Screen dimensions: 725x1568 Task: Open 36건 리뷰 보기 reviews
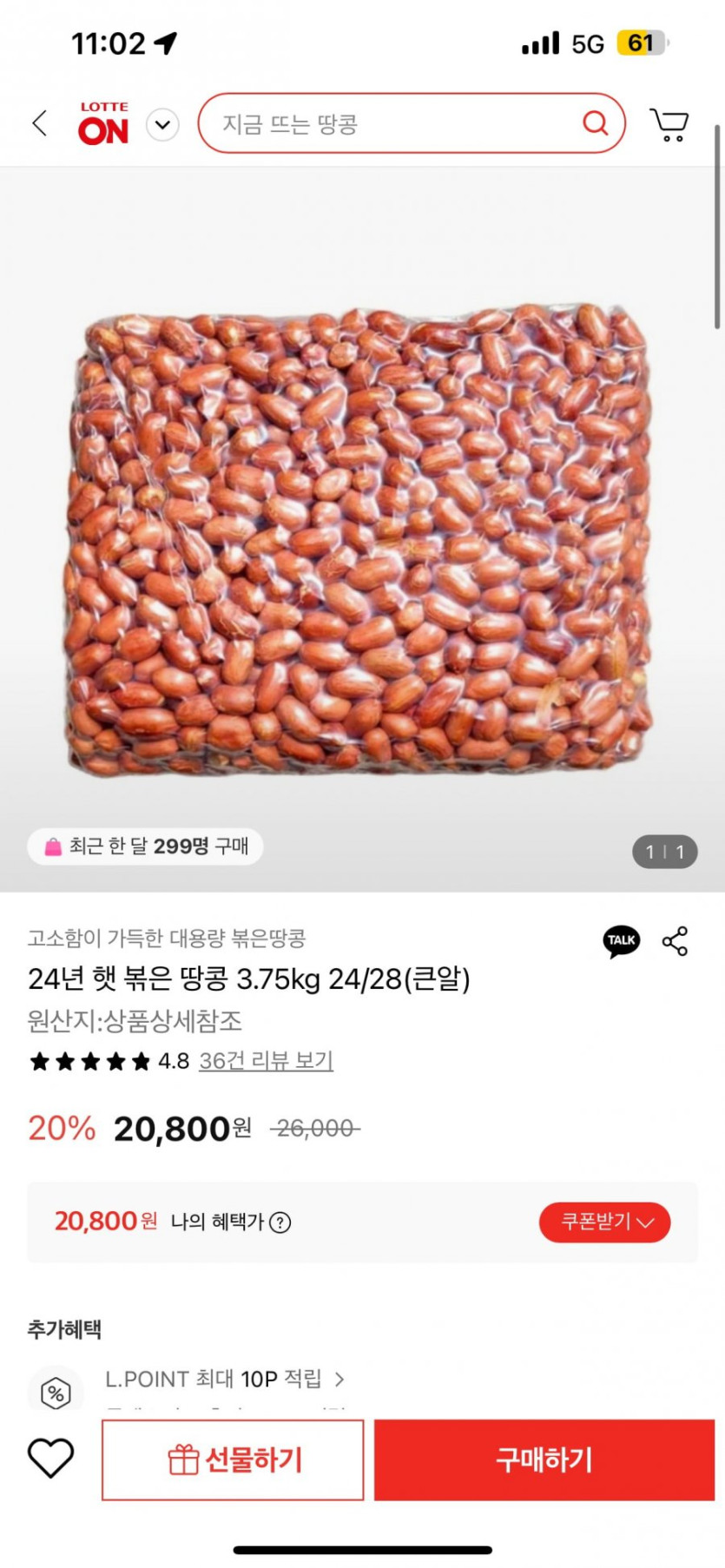265,1060
